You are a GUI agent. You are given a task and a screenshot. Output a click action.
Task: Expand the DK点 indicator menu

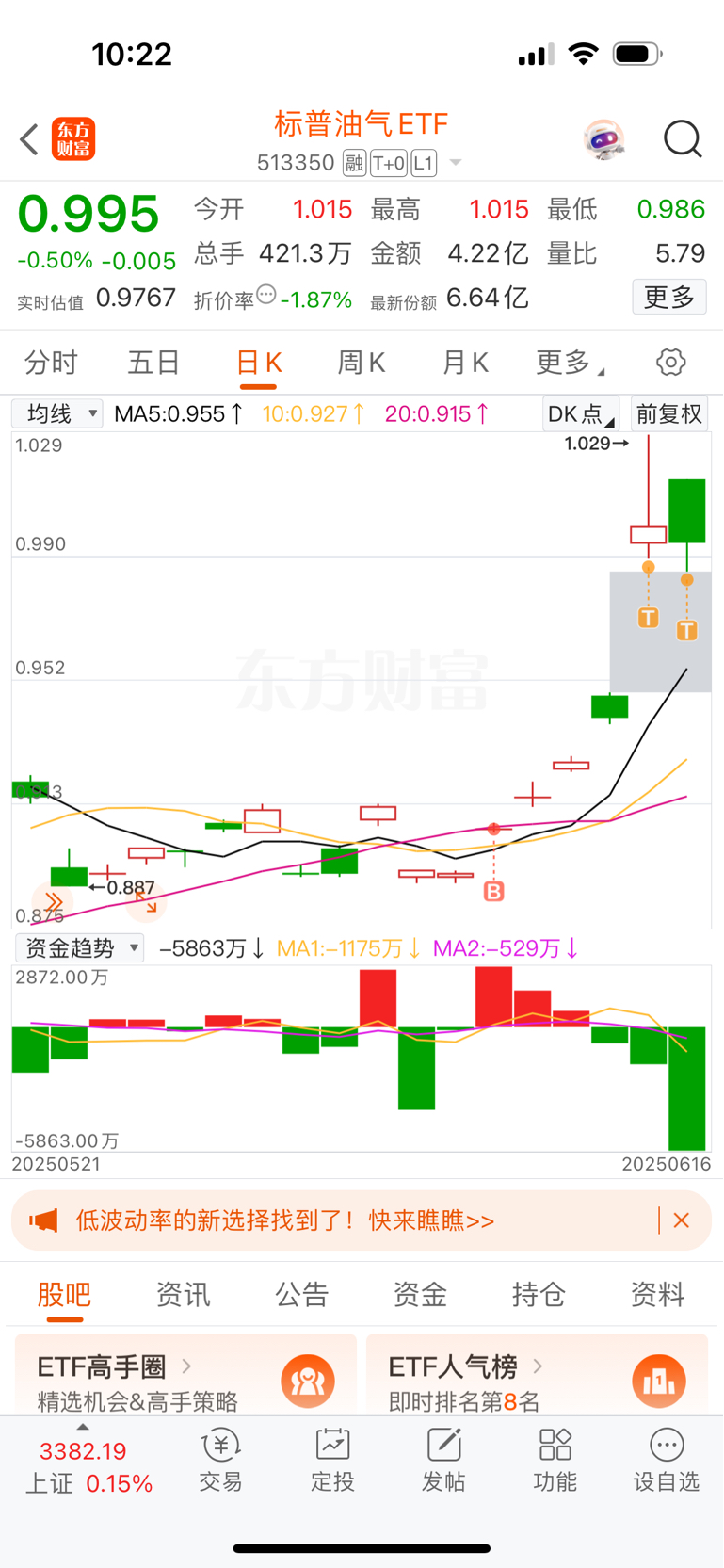(x=580, y=413)
